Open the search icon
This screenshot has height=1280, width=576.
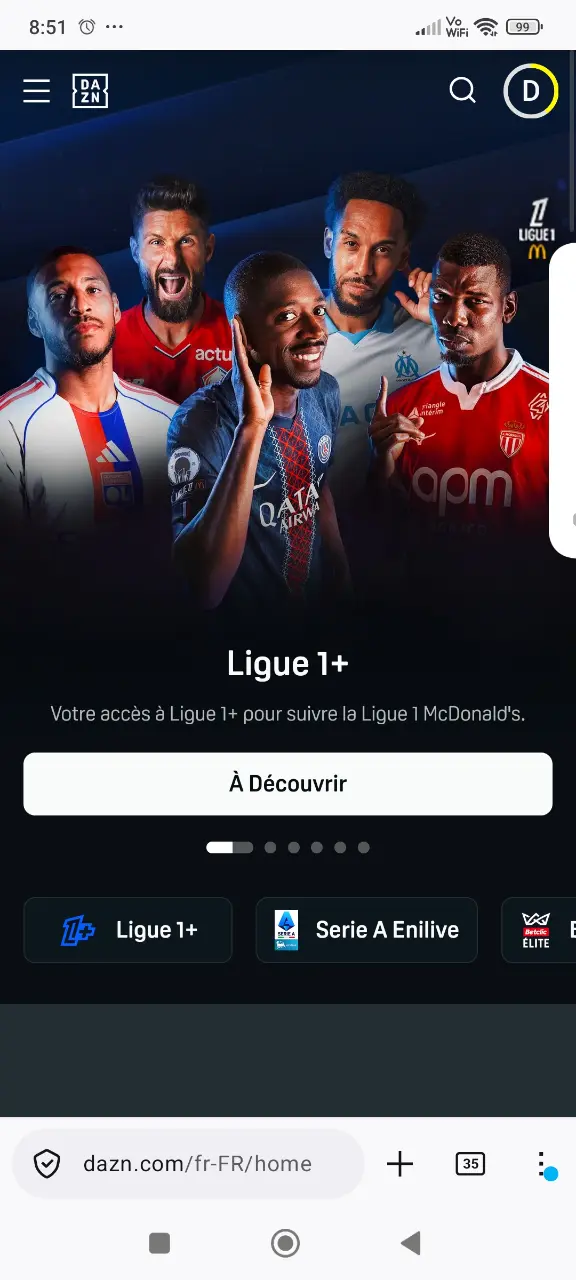(x=462, y=91)
